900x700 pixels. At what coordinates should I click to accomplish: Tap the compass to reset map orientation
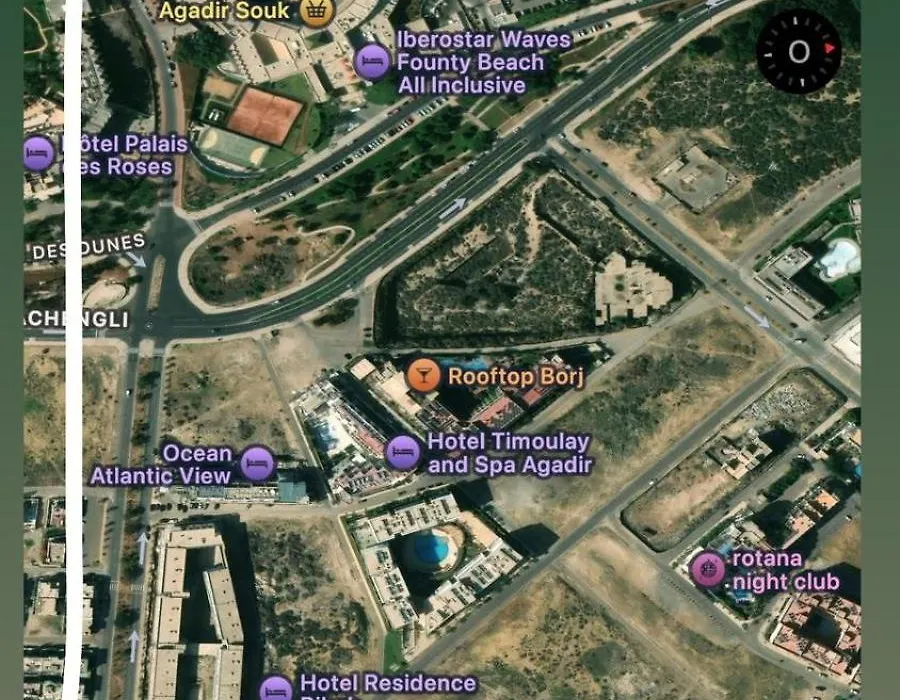click(798, 52)
